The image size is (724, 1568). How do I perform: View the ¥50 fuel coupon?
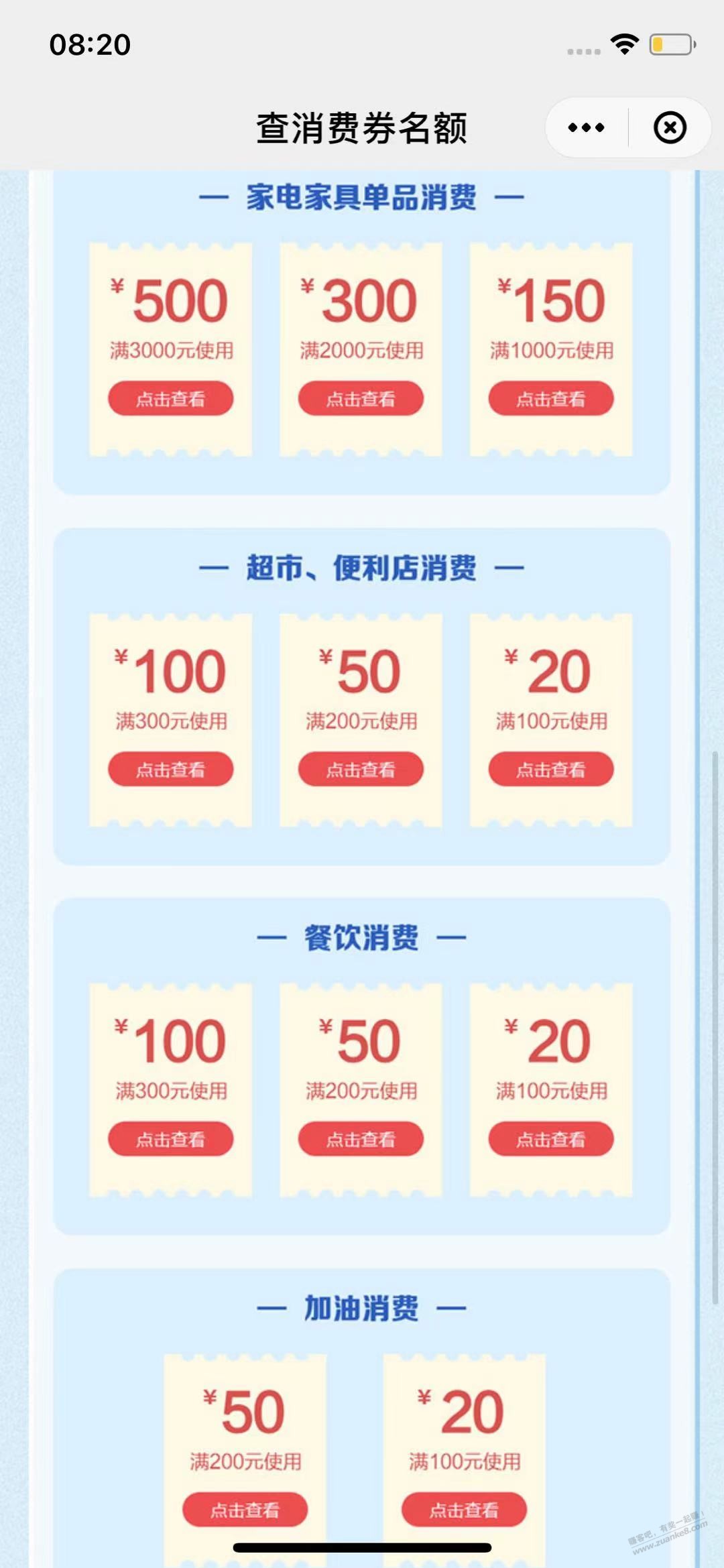[245, 1510]
